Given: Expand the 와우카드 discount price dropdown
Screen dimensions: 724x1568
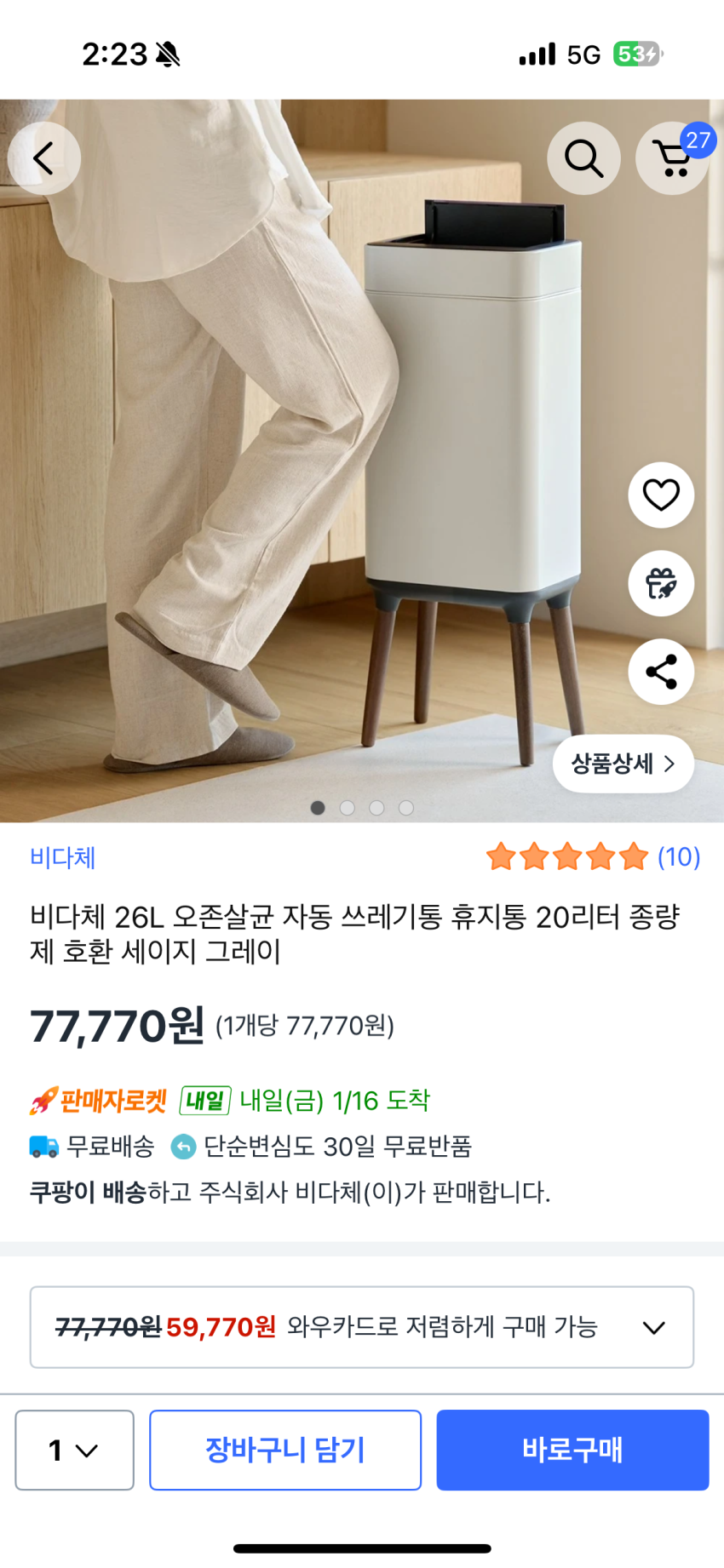Looking at the screenshot, I should (653, 1327).
